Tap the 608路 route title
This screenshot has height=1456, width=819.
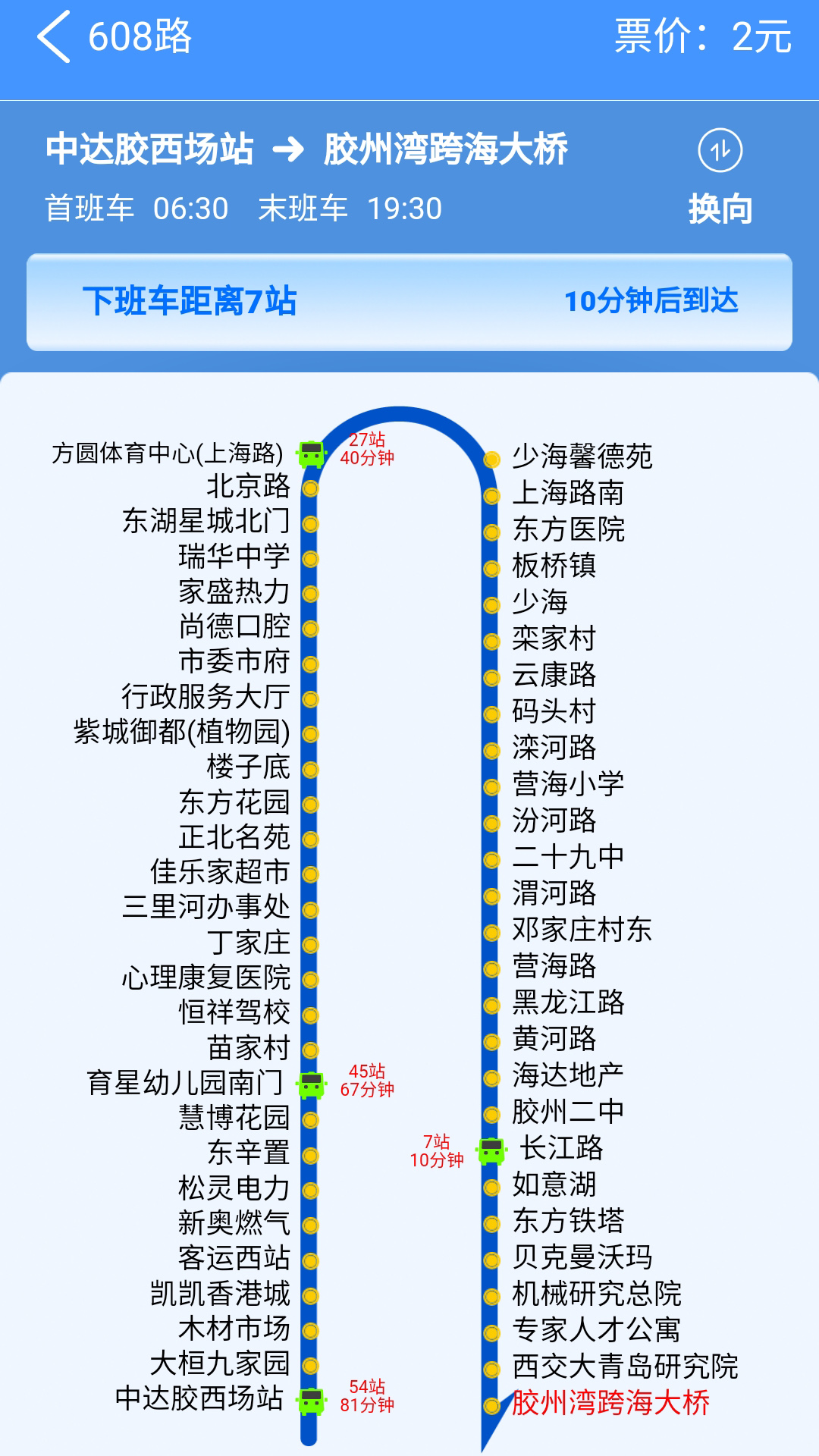point(140,34)
